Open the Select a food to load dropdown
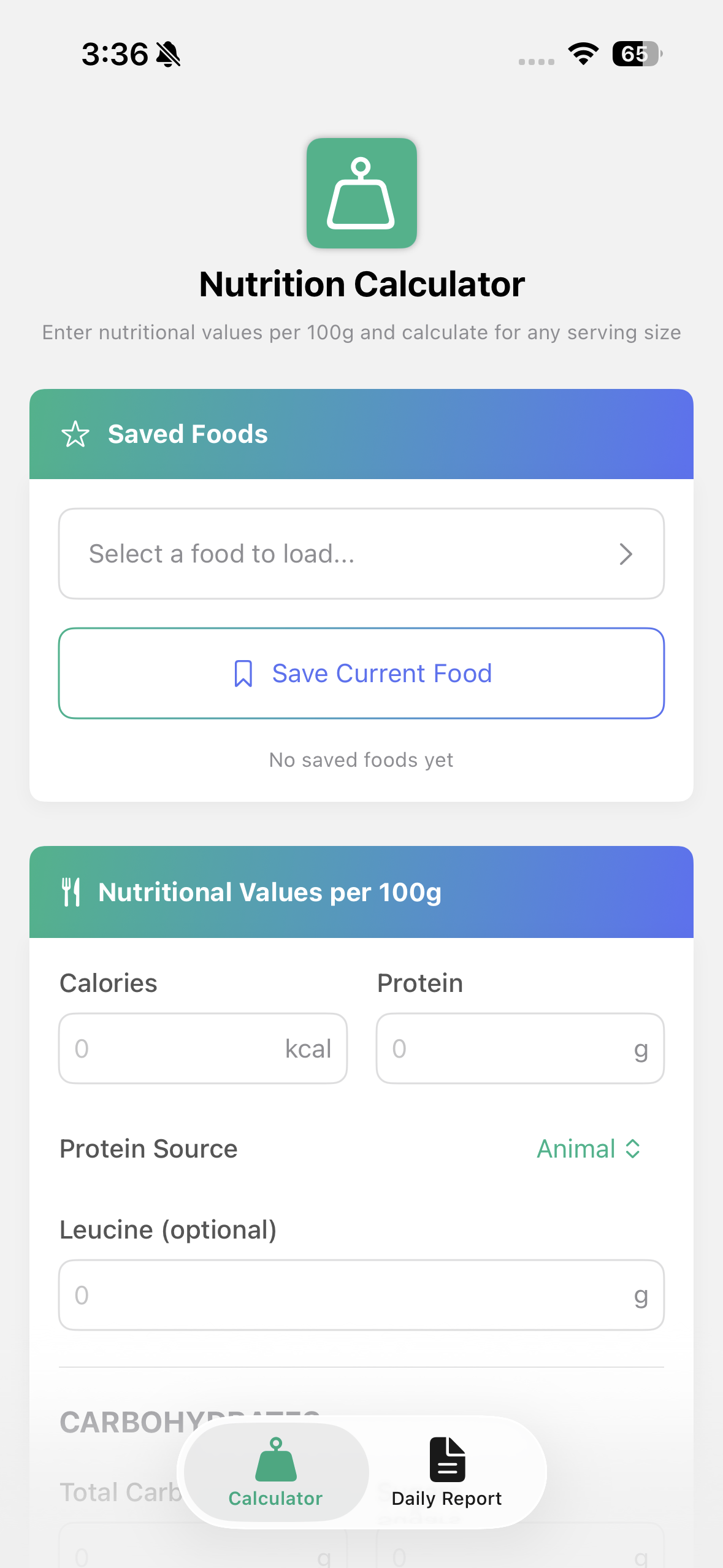The width and height of the screenshot is (723, 1568). click(361, 553)
